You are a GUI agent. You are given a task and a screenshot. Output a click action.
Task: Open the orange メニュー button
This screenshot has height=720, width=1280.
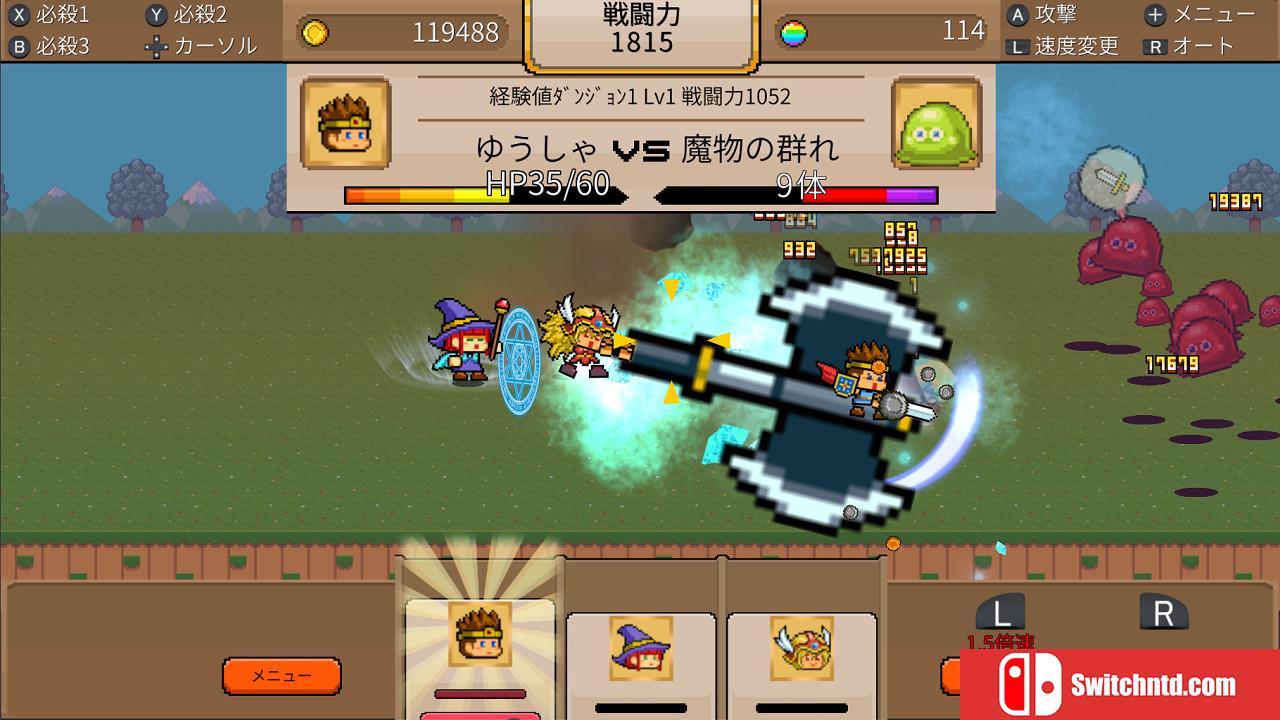pos(281,676)
